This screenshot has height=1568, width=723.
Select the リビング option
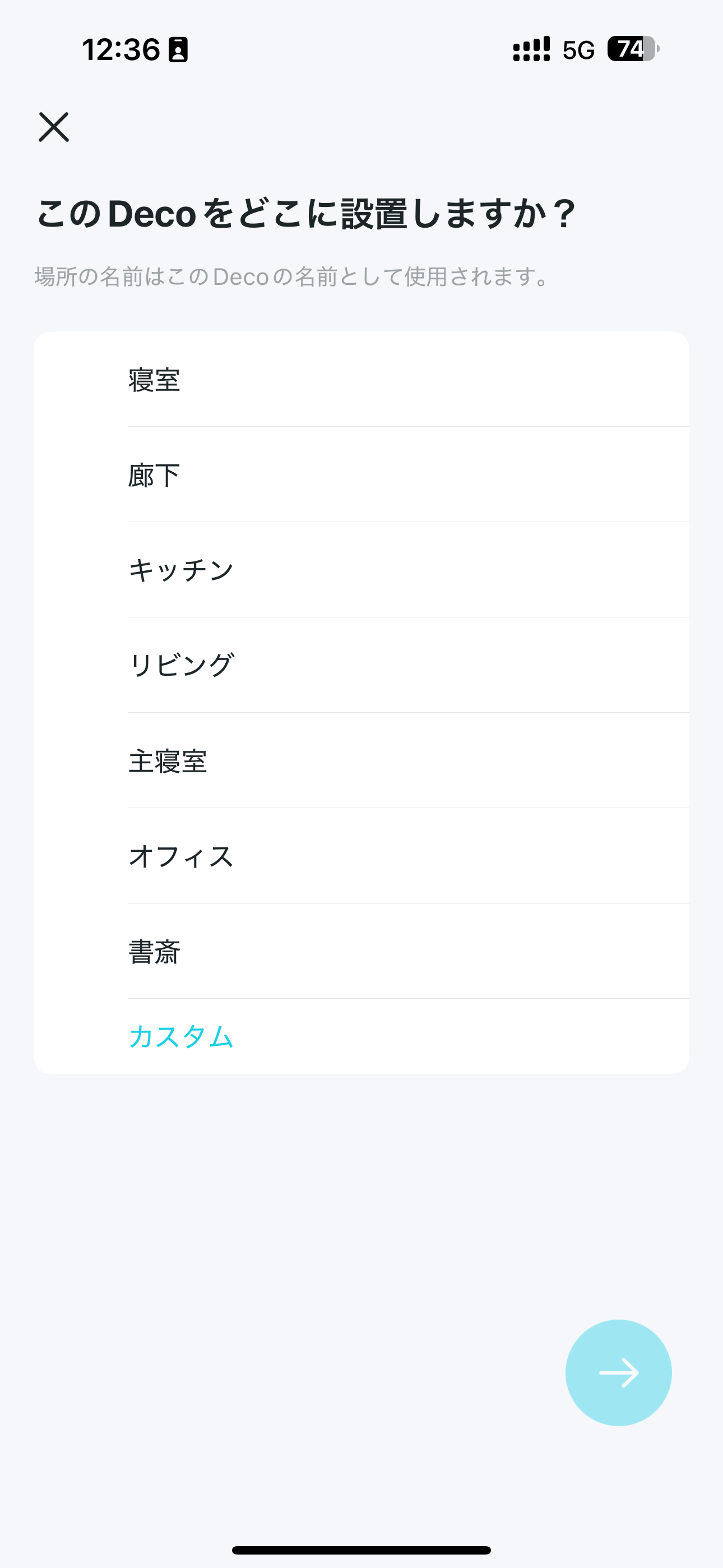click(361, 665)
